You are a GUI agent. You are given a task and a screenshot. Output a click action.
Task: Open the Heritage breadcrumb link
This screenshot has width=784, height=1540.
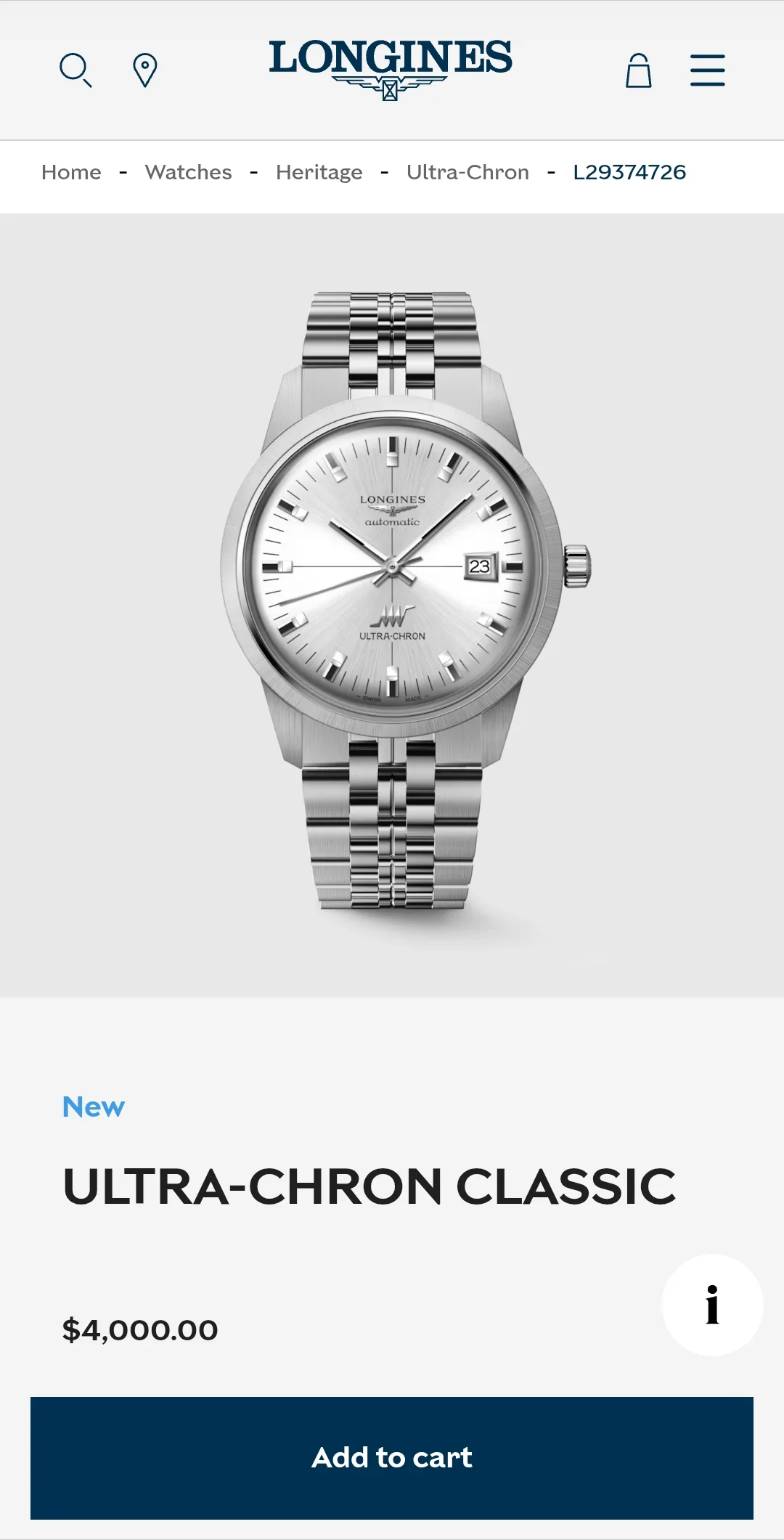319,172
